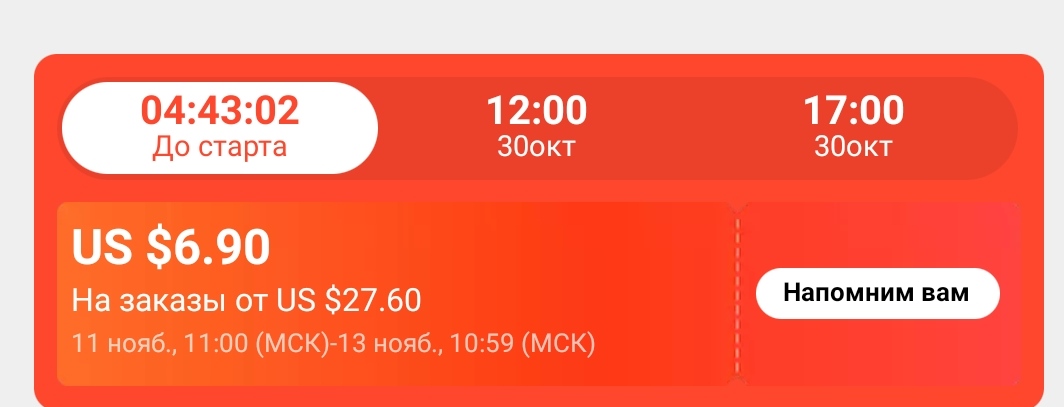Switch to the 17:00 30окт slot
This screenshot has width=1064, height=407.
(x=853, y=128)
